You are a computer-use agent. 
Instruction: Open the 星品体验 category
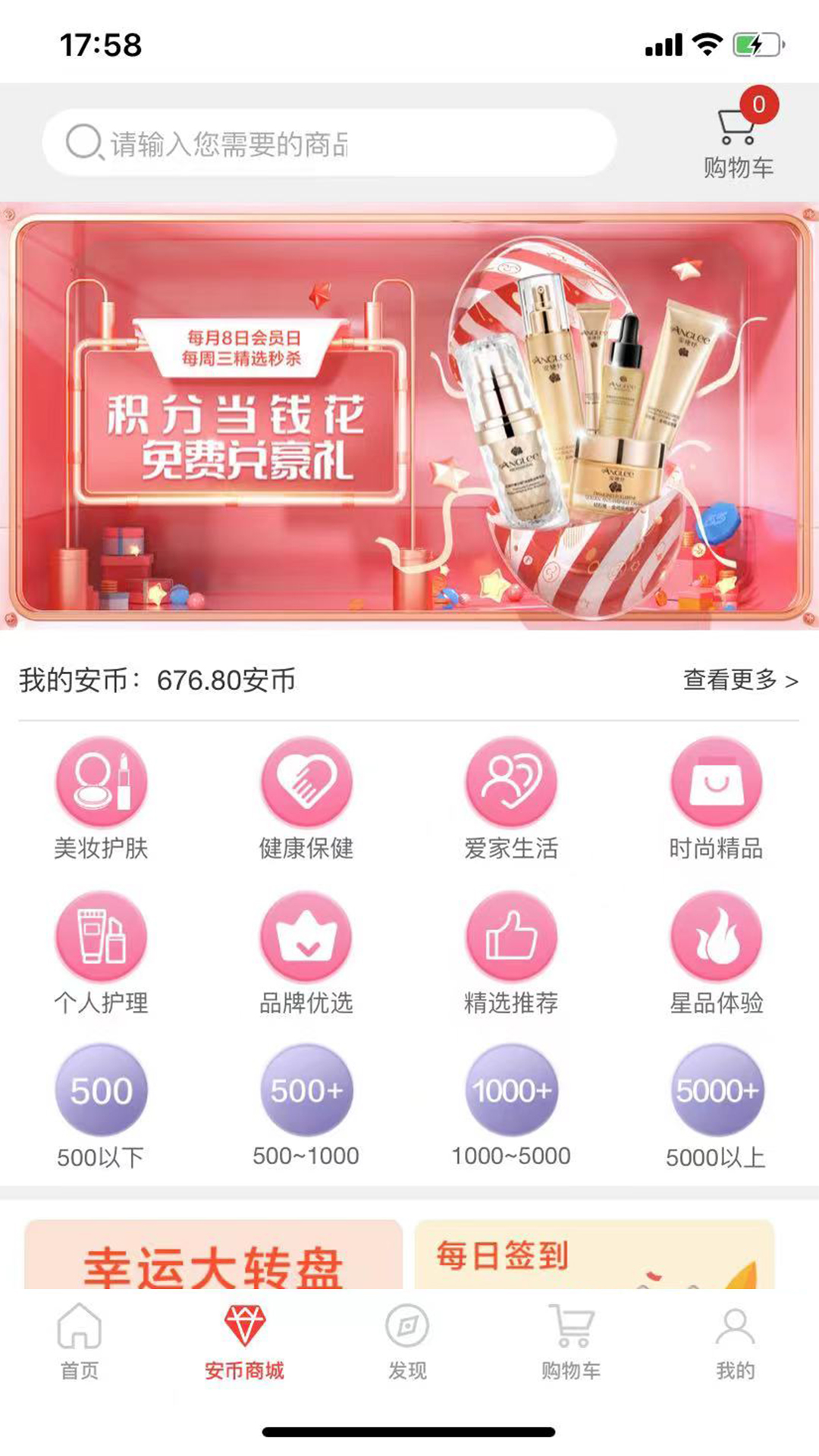click(x=716, y=953)
